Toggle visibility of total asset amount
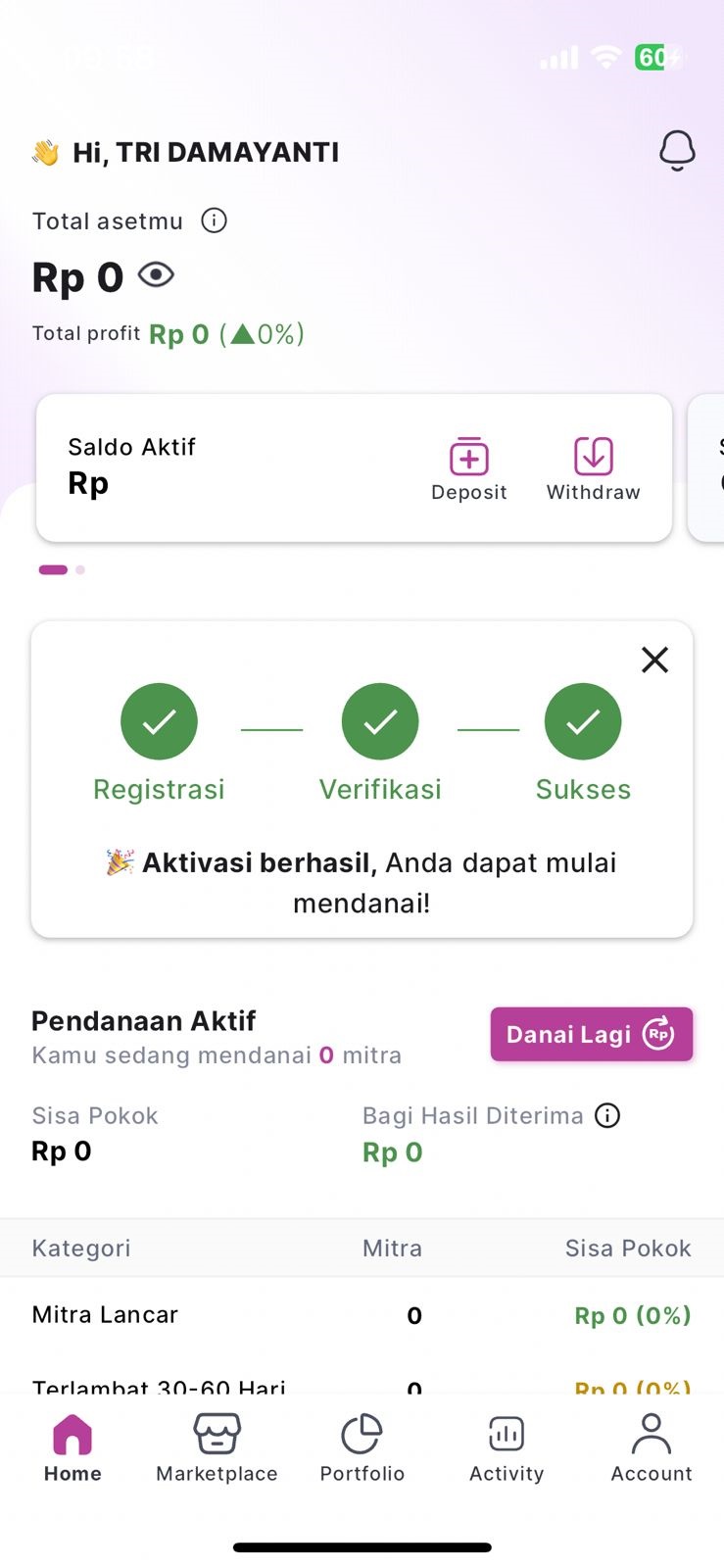 (x=156, y=275)
